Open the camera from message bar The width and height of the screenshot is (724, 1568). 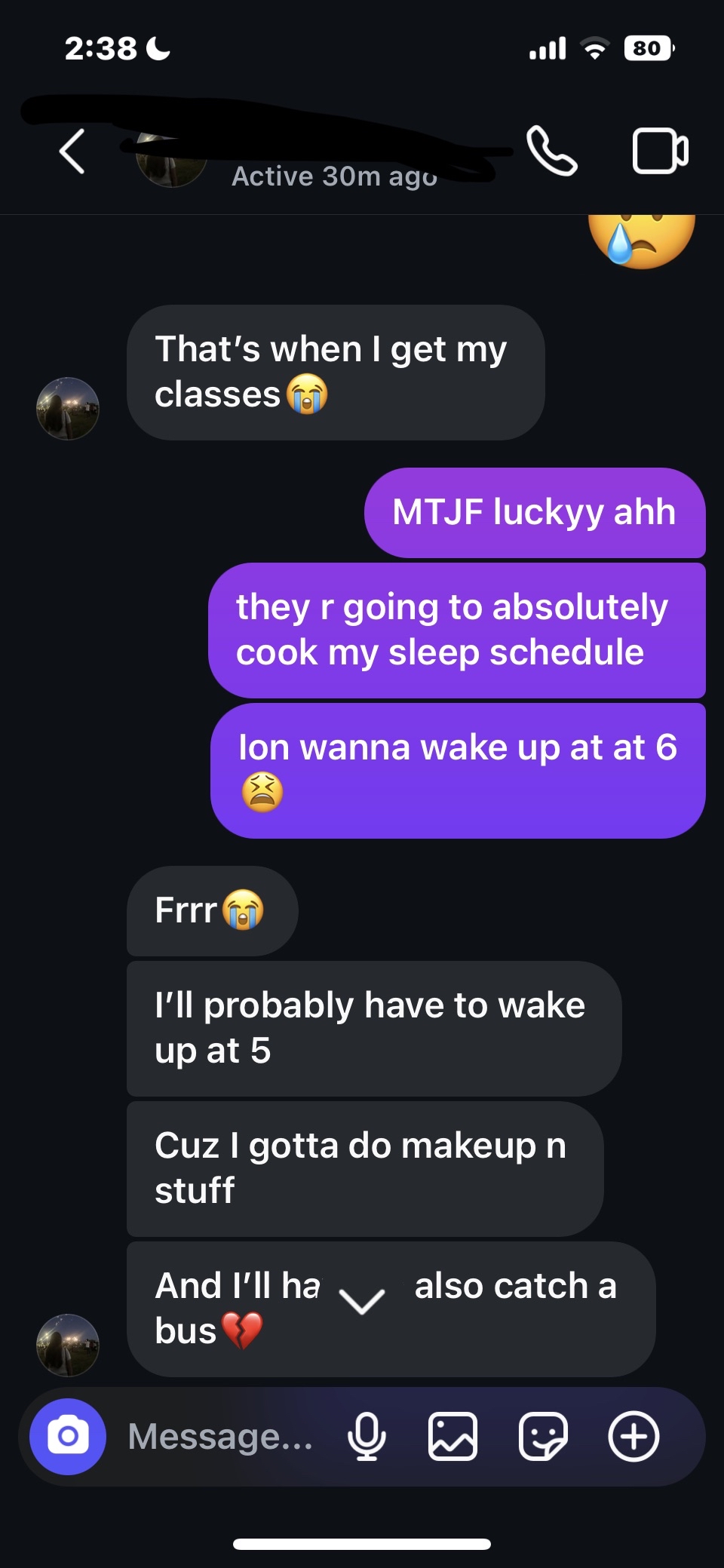pos(68,1437)
